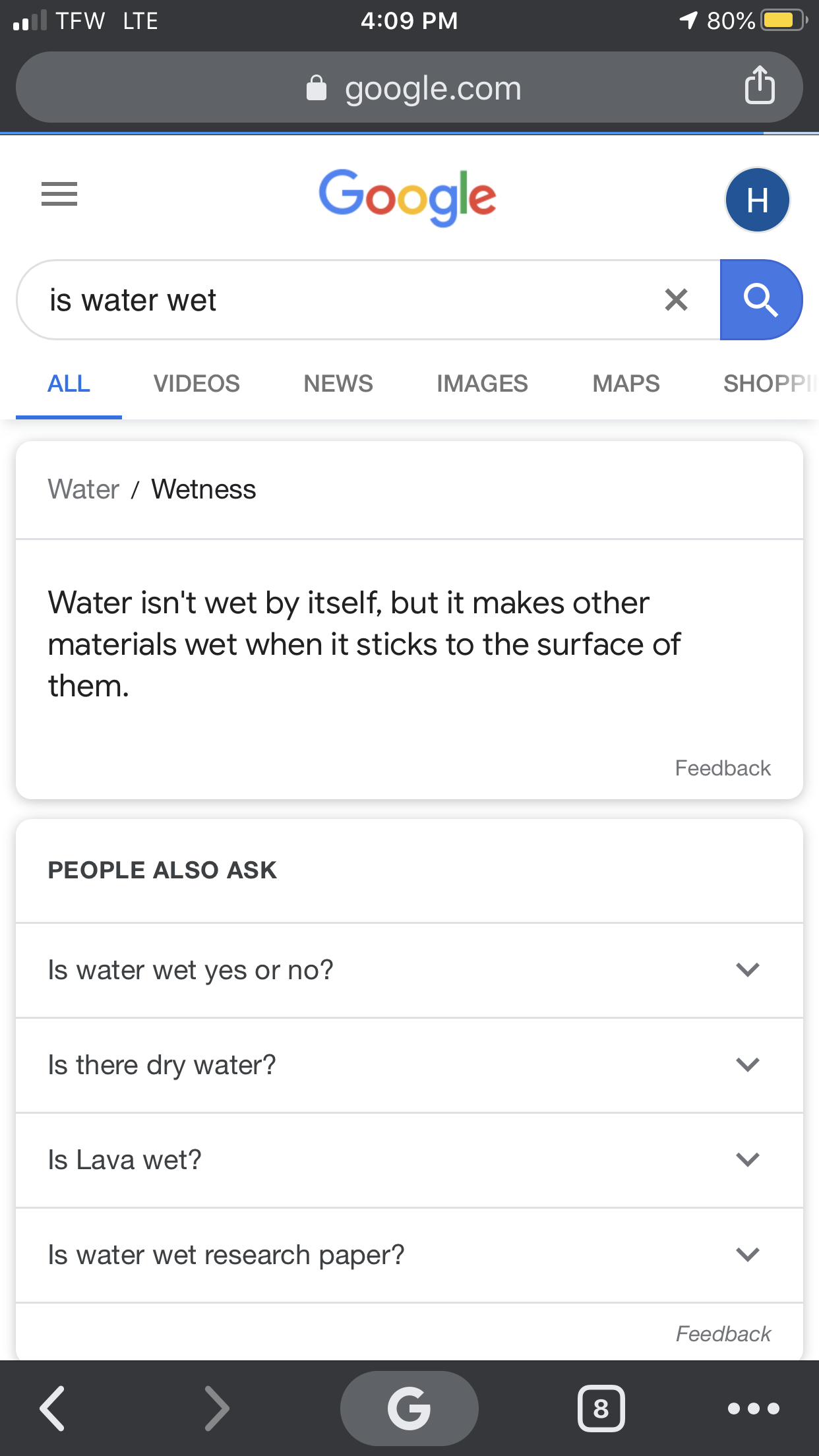The image size is (819, 1456).
Task: Switch to the News tab
Action: (338, 384)
